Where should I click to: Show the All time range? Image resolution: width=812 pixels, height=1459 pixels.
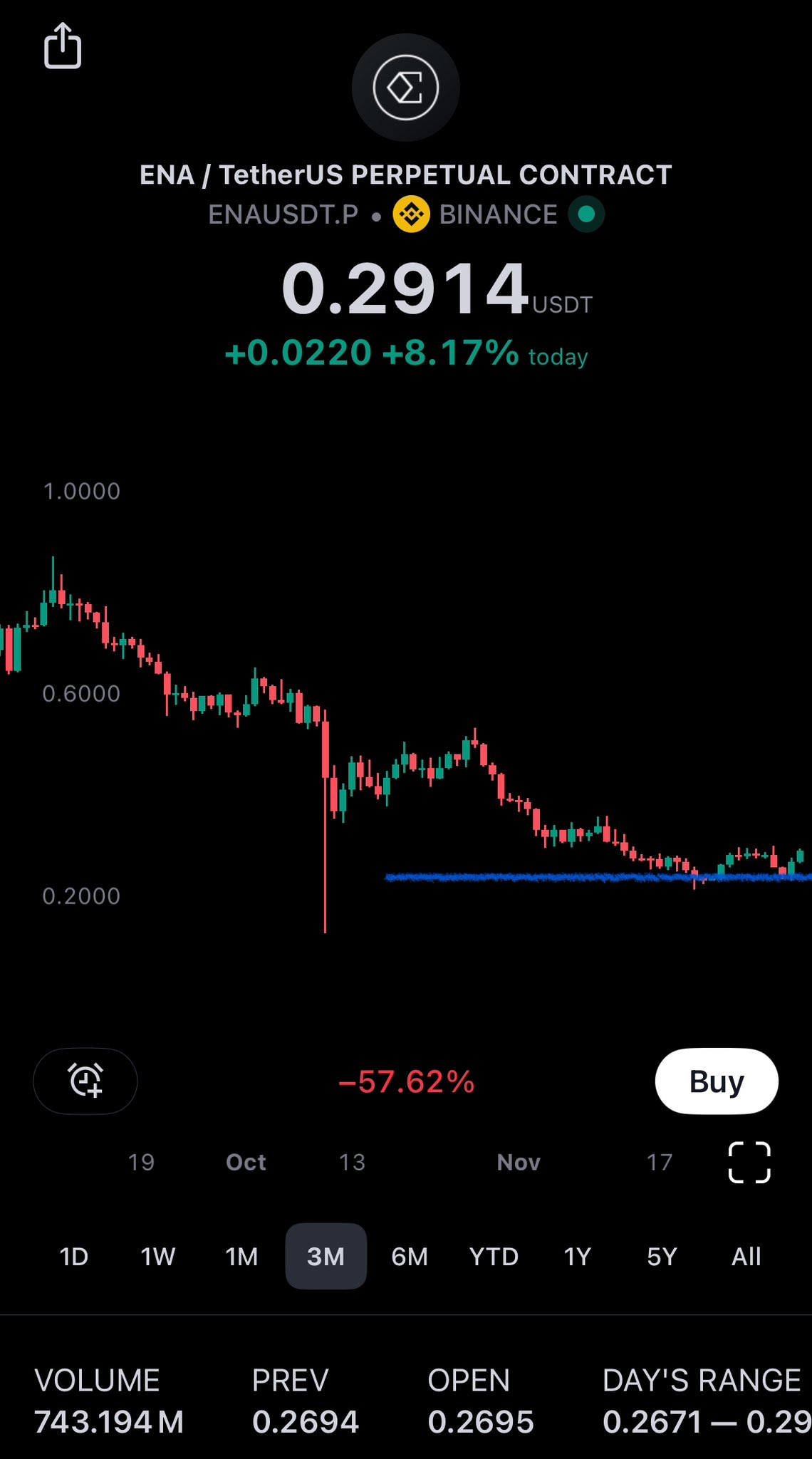(746, 1257)
